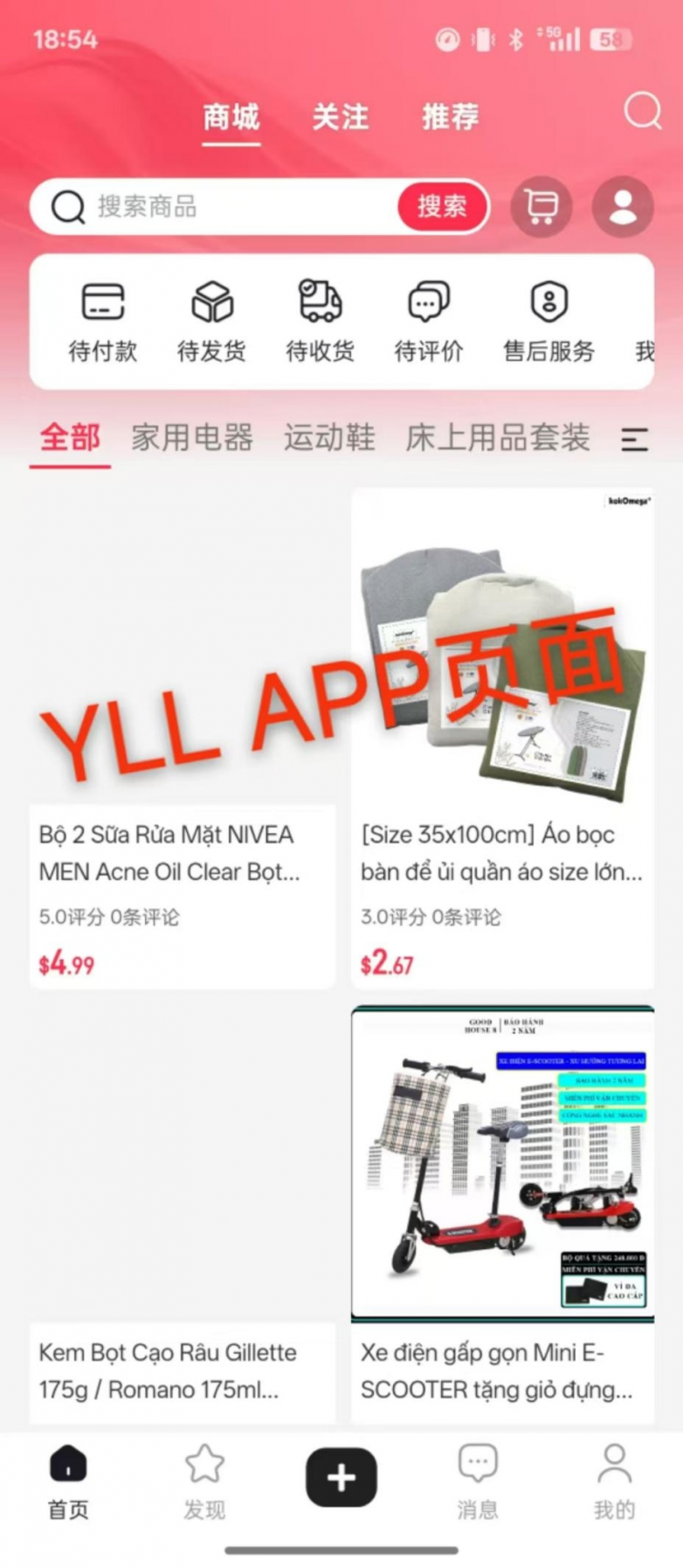The height and width of the screenshot is (1568, 683).
Task: Expand the category list menu icon
Action: pyautogui.click(x=635, y=439)
